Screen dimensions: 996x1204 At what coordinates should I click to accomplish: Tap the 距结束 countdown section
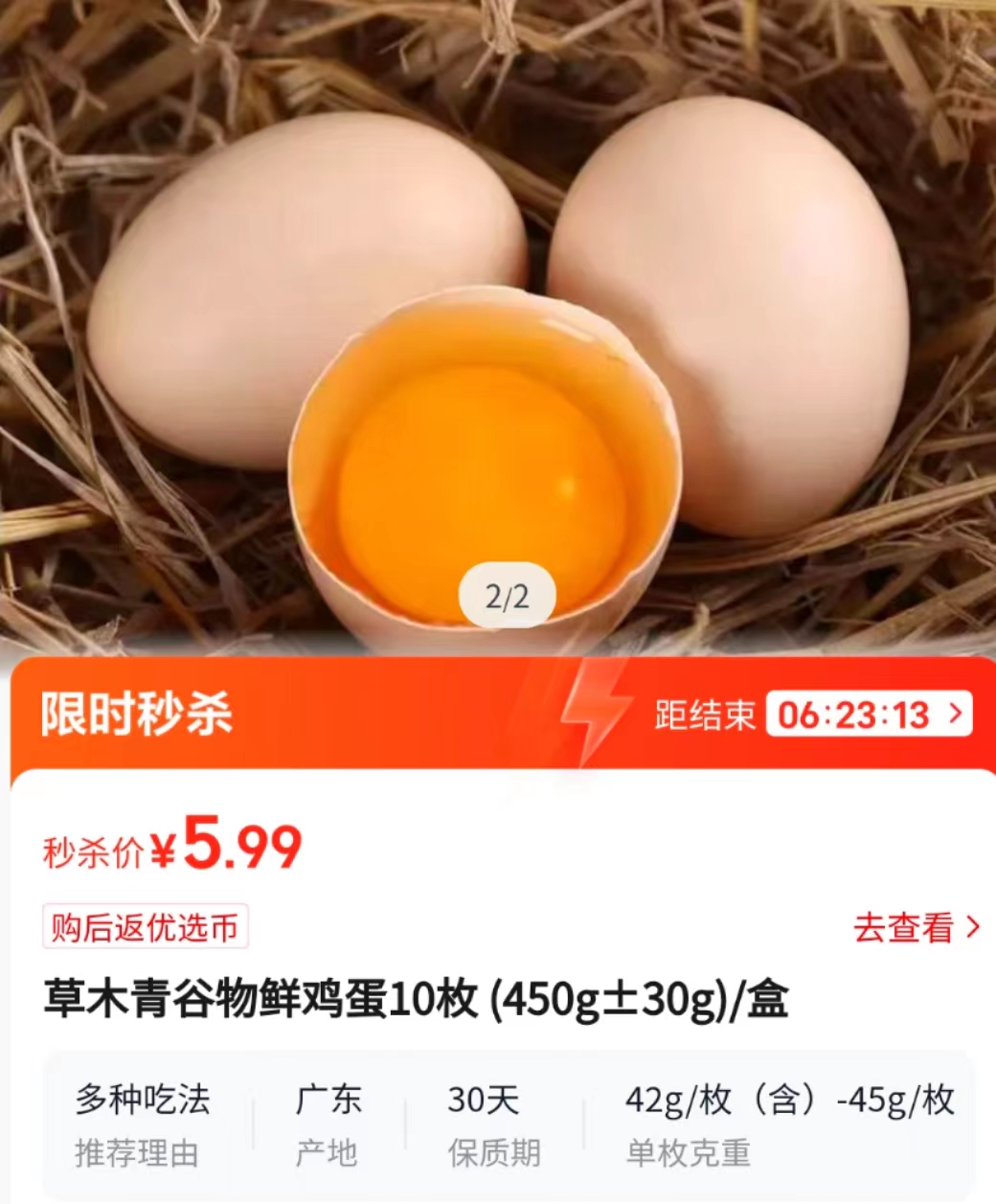point(705,713)
